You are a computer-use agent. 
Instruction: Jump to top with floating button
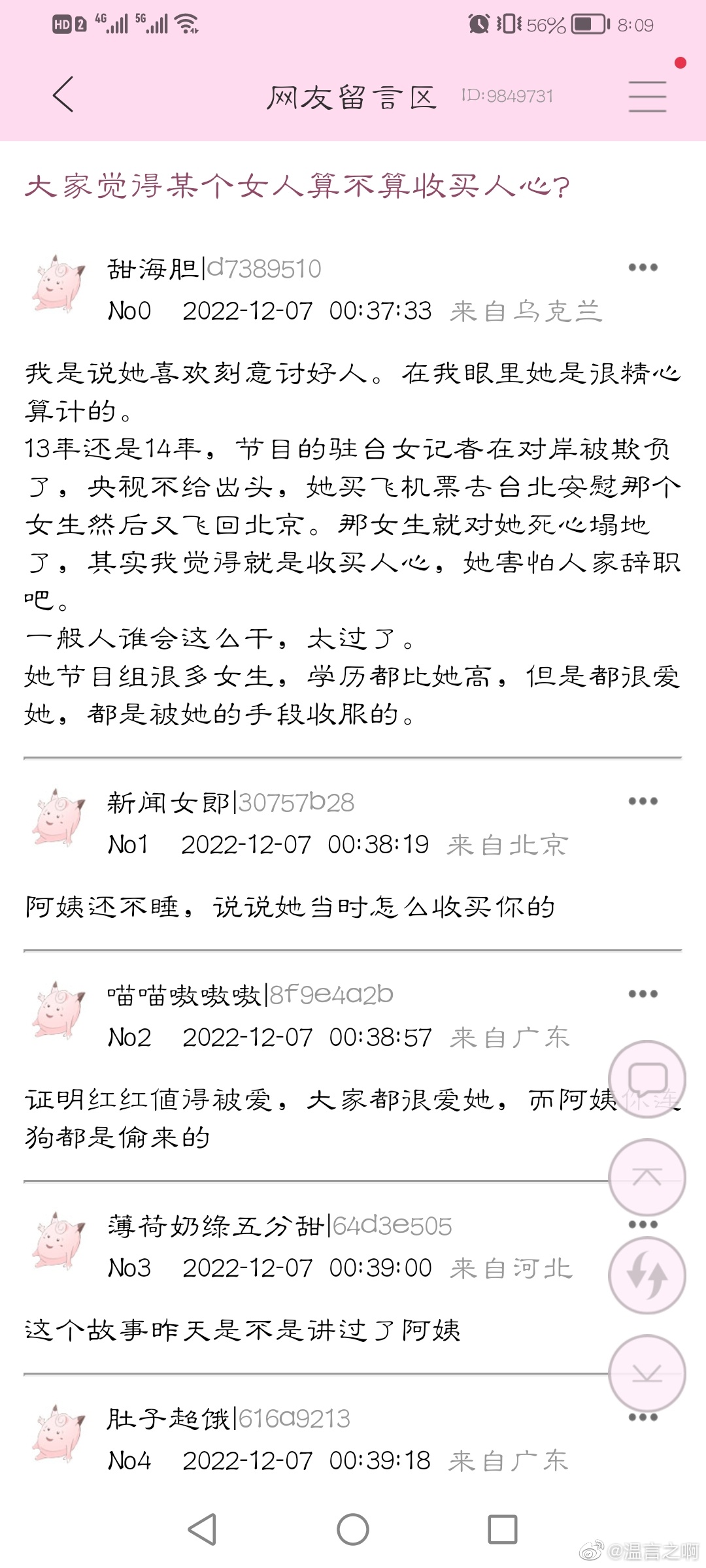tap(647, 1177)
